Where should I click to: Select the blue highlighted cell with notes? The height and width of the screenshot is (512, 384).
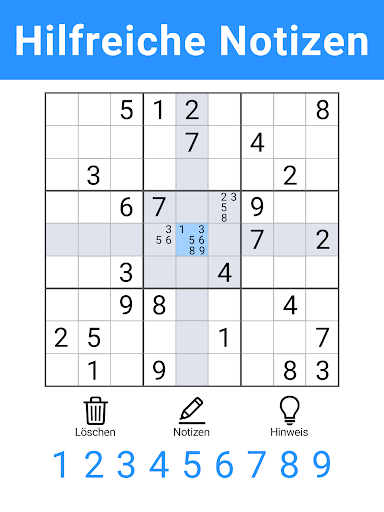[x=192, y=240]
